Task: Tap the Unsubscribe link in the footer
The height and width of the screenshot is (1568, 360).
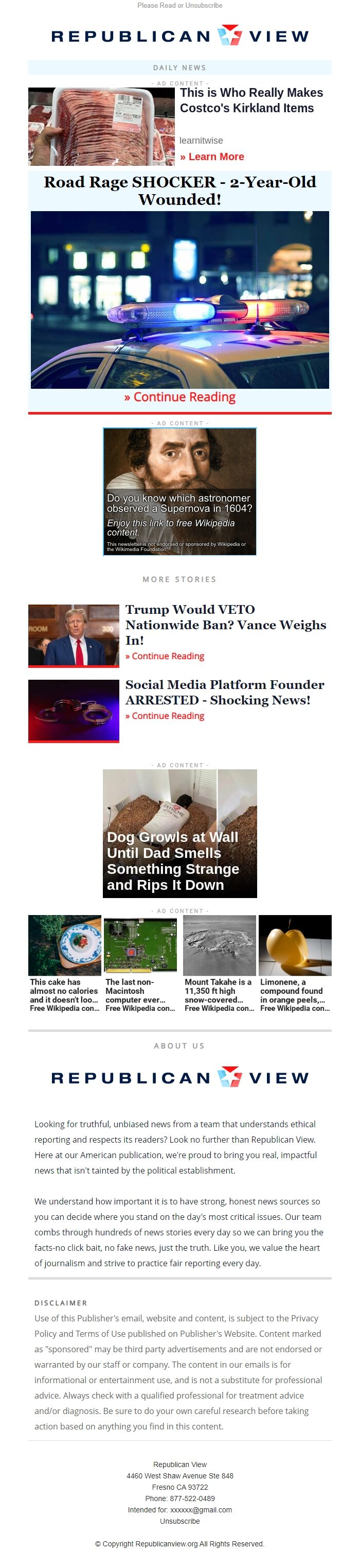Action: click(179, 1521)
